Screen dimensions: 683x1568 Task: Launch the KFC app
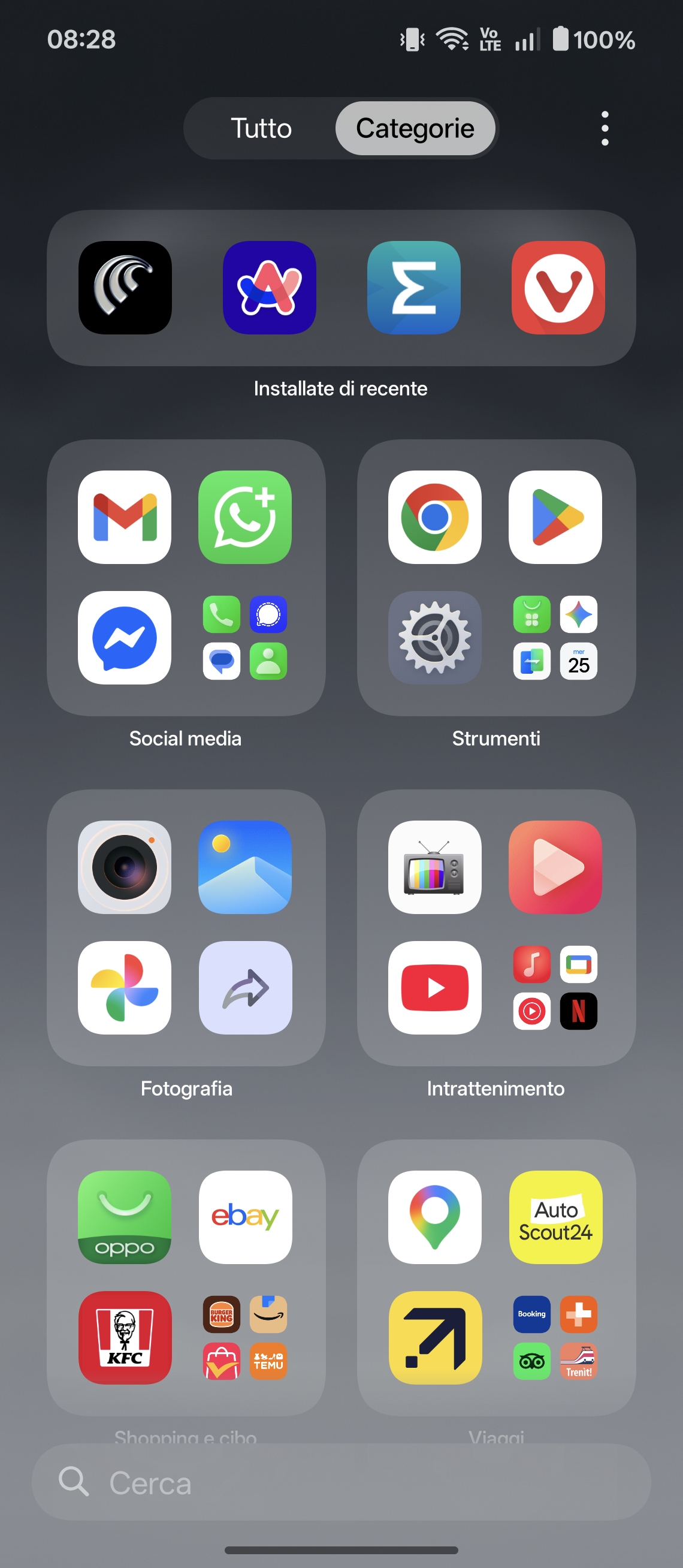point(125,1337)
